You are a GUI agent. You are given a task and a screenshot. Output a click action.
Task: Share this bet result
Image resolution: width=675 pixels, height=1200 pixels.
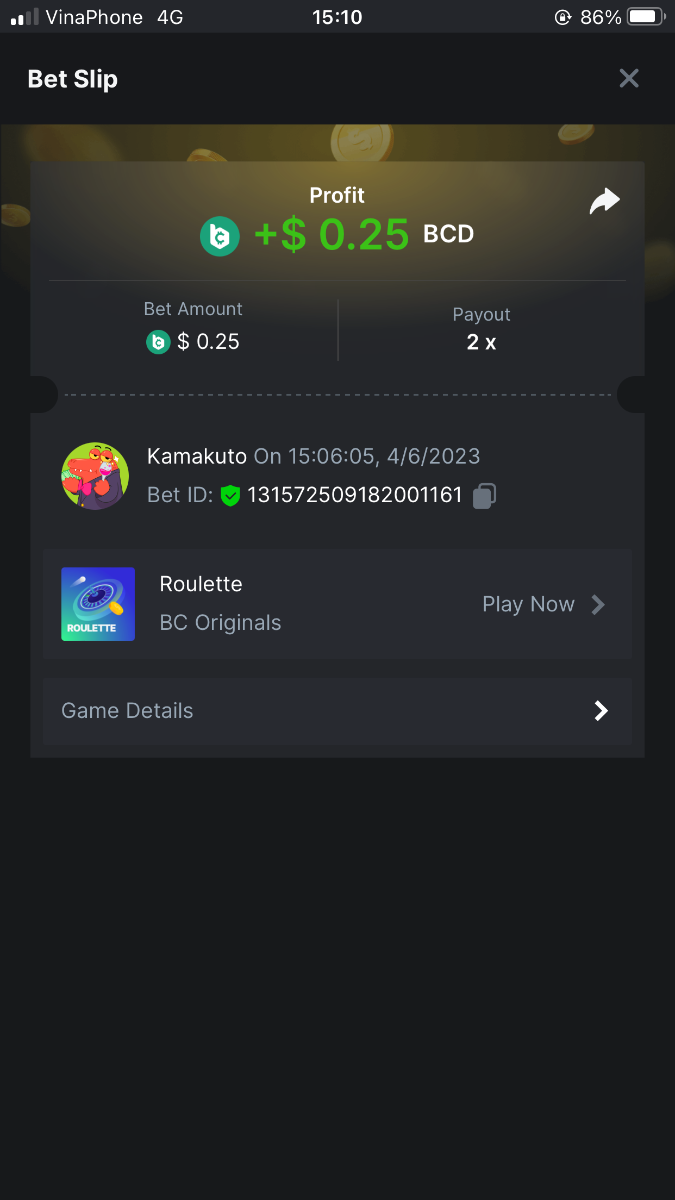pos(604,201)
